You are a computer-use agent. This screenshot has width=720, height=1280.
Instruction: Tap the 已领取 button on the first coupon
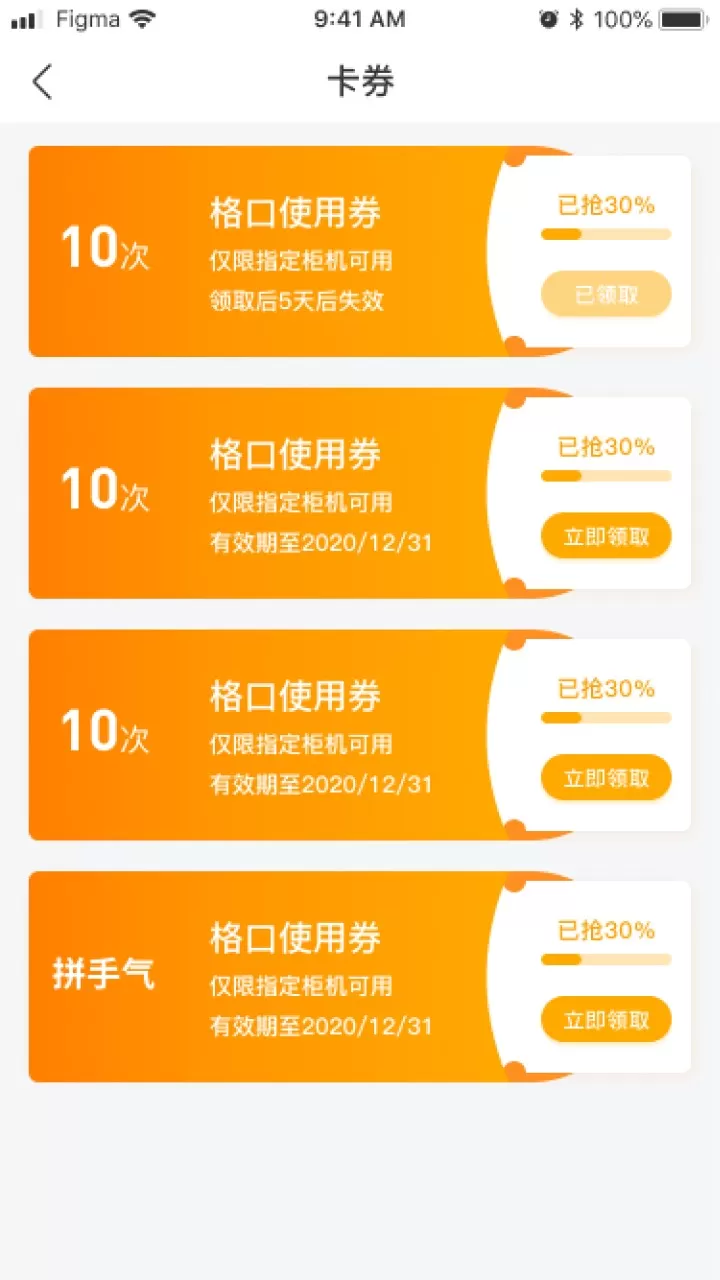[x=606, y=294]
